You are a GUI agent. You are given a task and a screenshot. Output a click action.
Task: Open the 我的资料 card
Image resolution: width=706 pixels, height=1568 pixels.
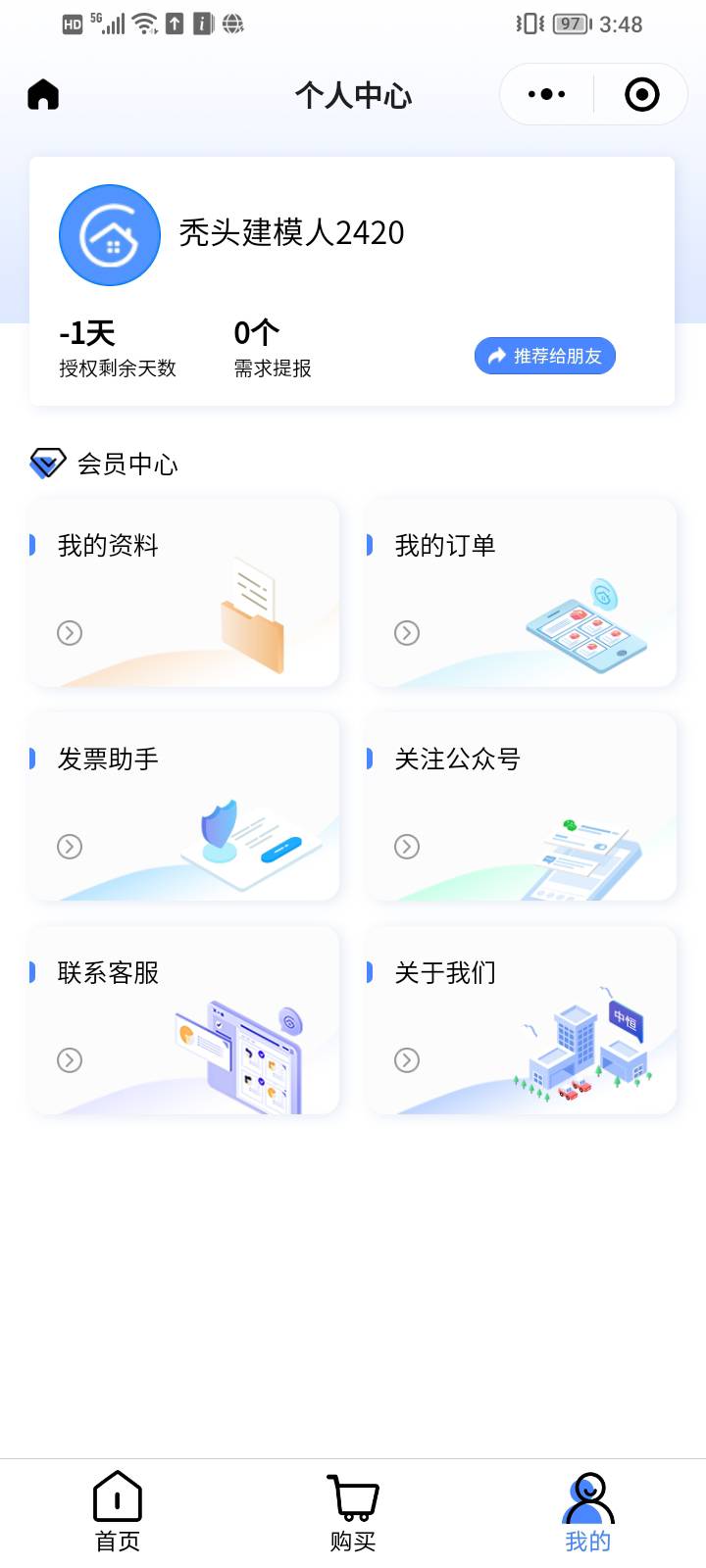click(x=184, y=593)
